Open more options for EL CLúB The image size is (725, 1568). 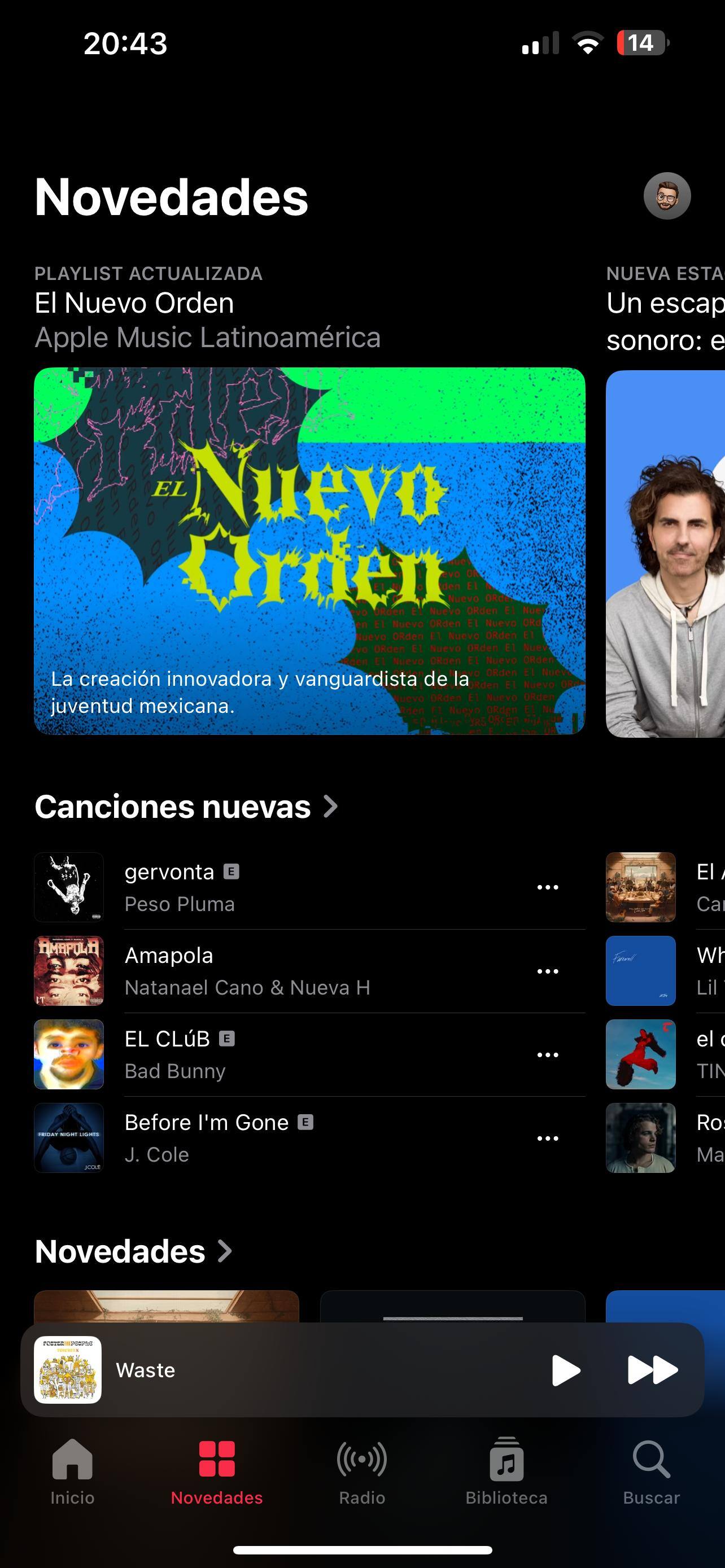click(x=547, y=1055)
